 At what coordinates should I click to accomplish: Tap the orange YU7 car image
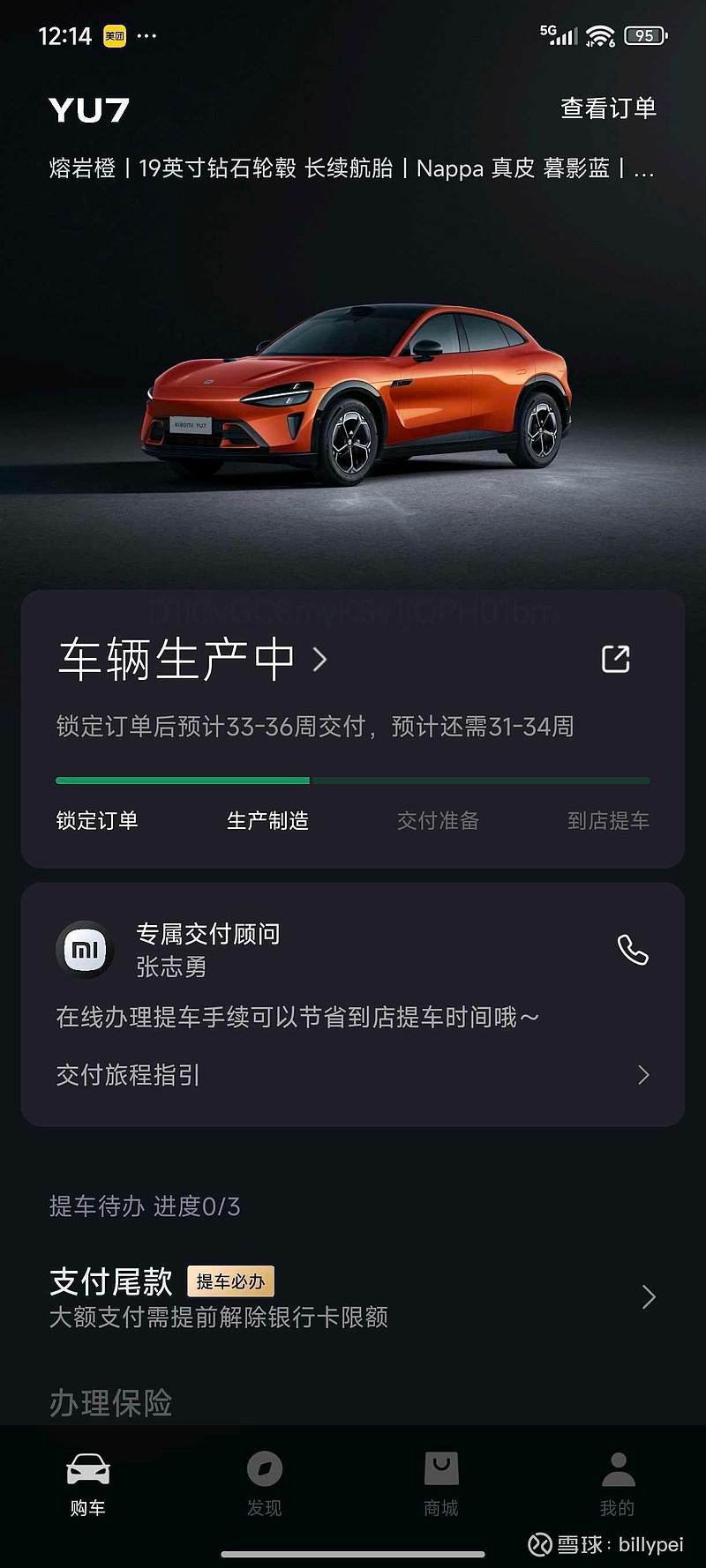(x=353, y=388)
